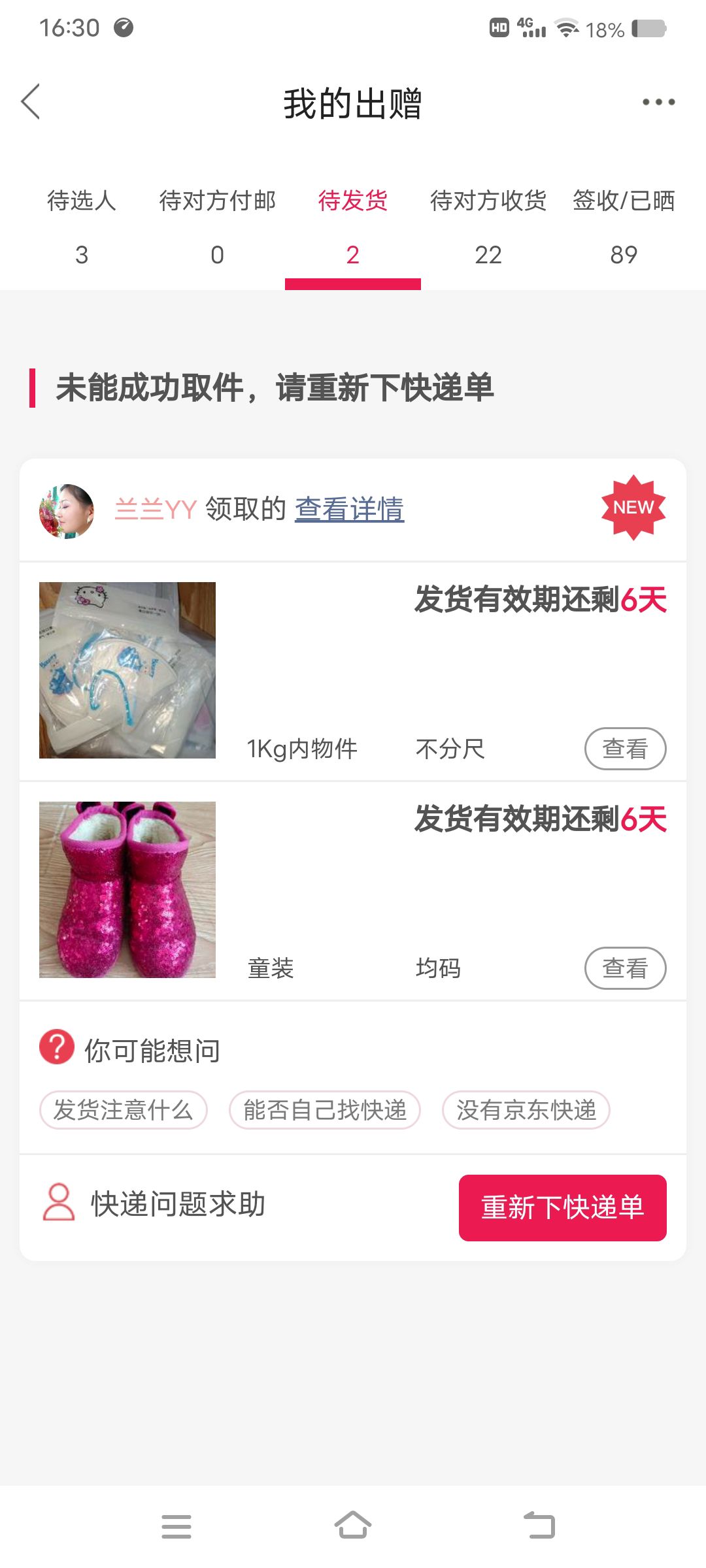Screen dimensions: 706x1568
Task: Open the 签收/已晒 tab
Action: (624, 226)
